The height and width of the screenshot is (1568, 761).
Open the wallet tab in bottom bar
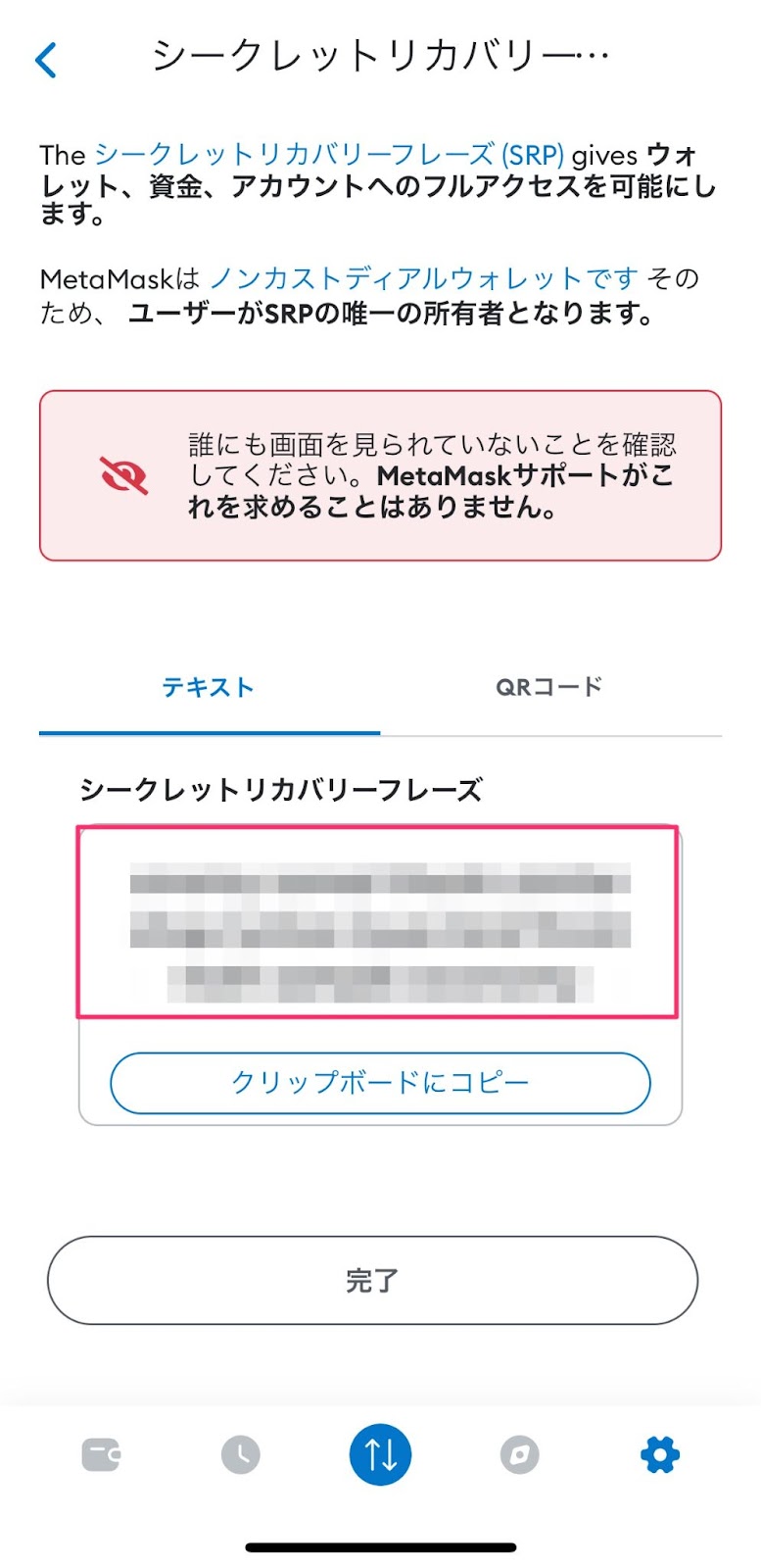point(101,1455)
